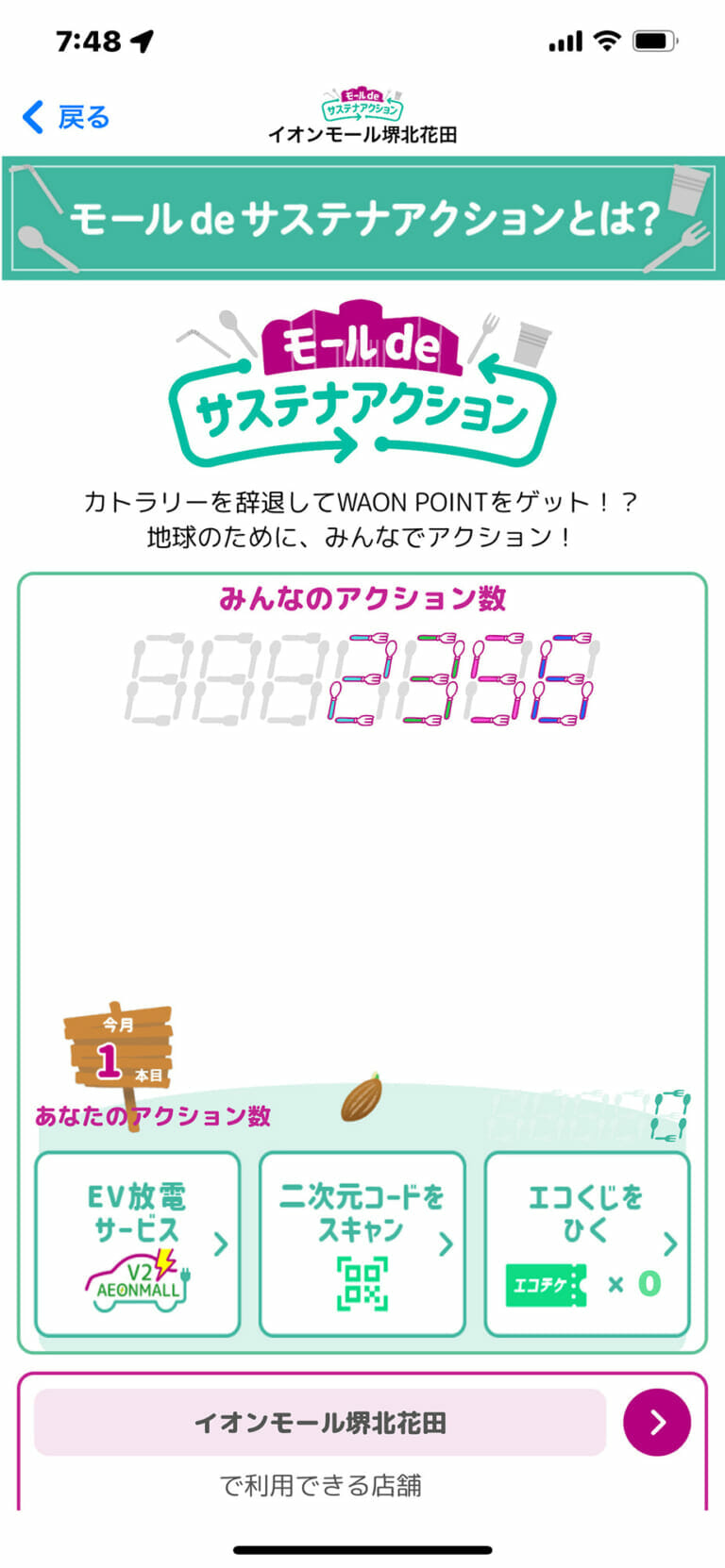The width and height of the screenshot is (725, 1568).
Task: Open 二次元コードをスキャン using its chevron arrow
Action: click(x=447, y=1243)
